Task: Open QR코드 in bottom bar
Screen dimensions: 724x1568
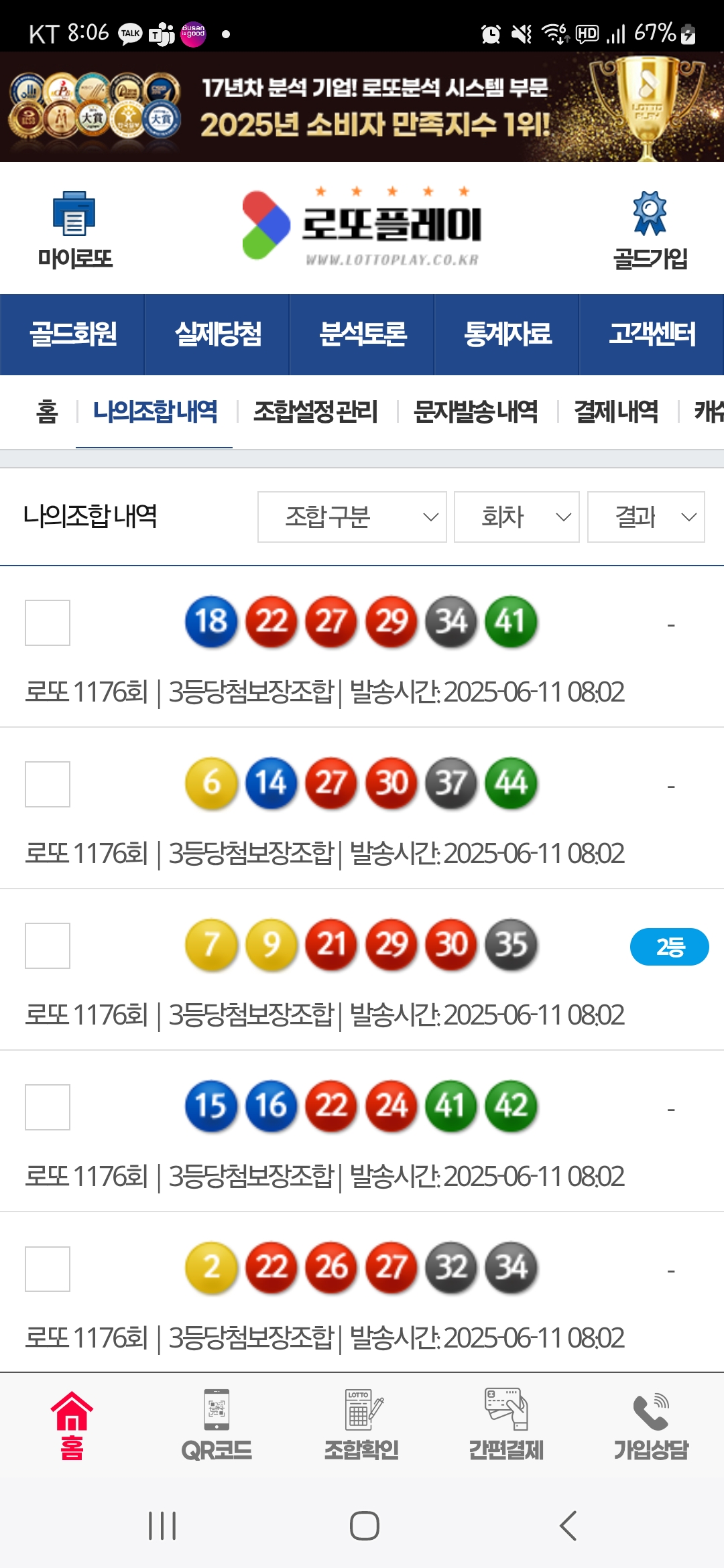Action: click(x=217, y=1425)
